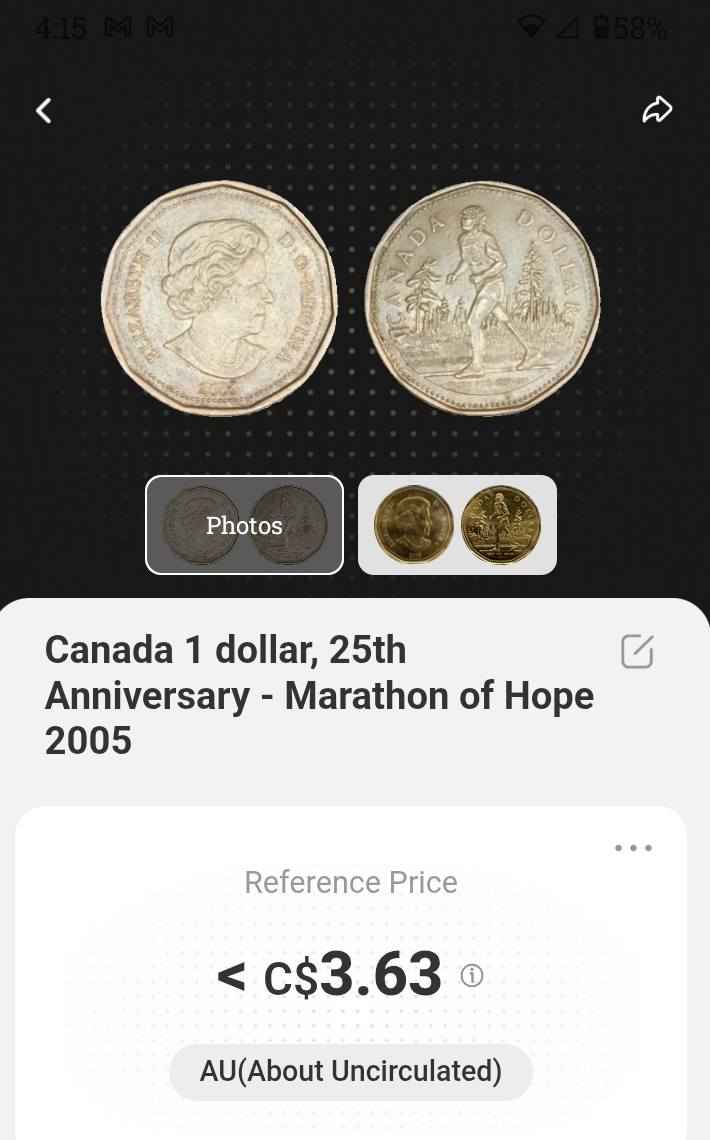This screenshot has width=710, height=1140.
Task: Select the Photos thumbnail
Action: (x=244, y=525)
